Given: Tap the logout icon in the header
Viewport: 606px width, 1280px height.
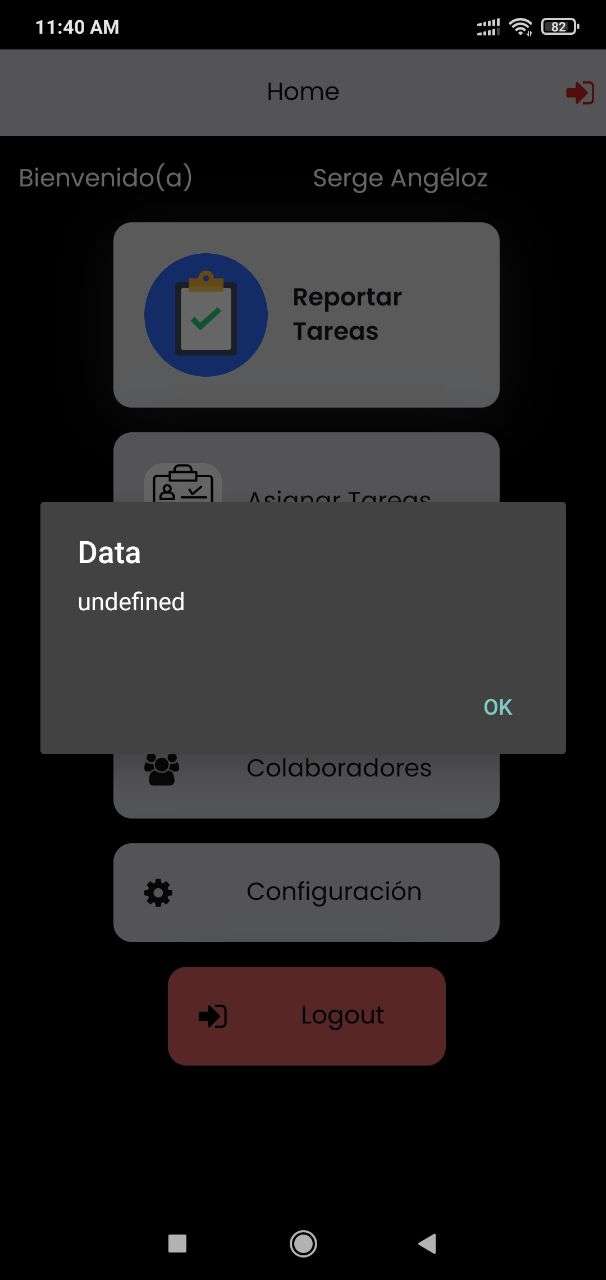Looking at the screenshot, I should pyautogui.click(x=580, y=93).
